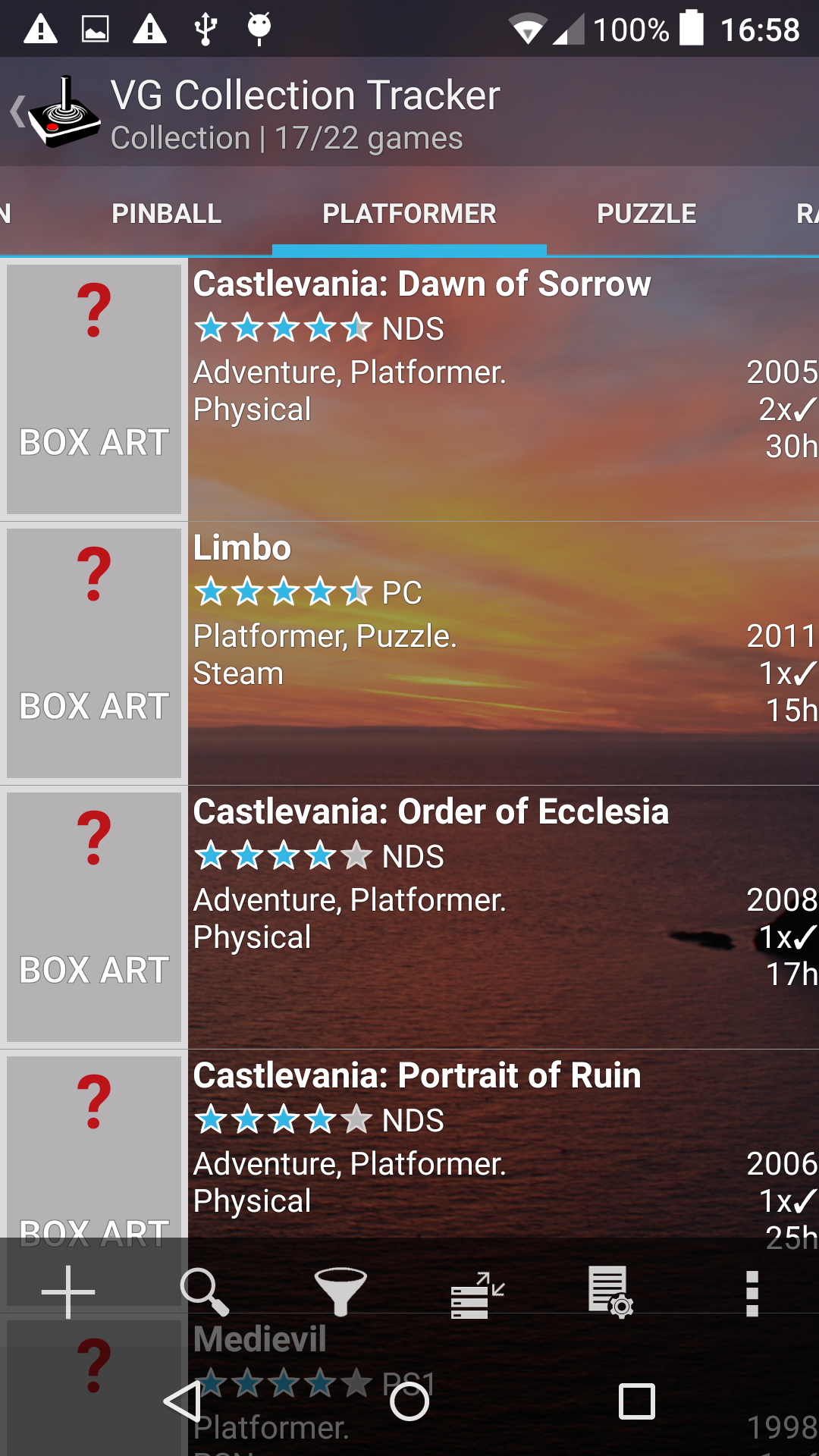This screenshot has width=819, height=1456.
Task: Switch to the PUZZLE tab
Action: tap(647, 213)
